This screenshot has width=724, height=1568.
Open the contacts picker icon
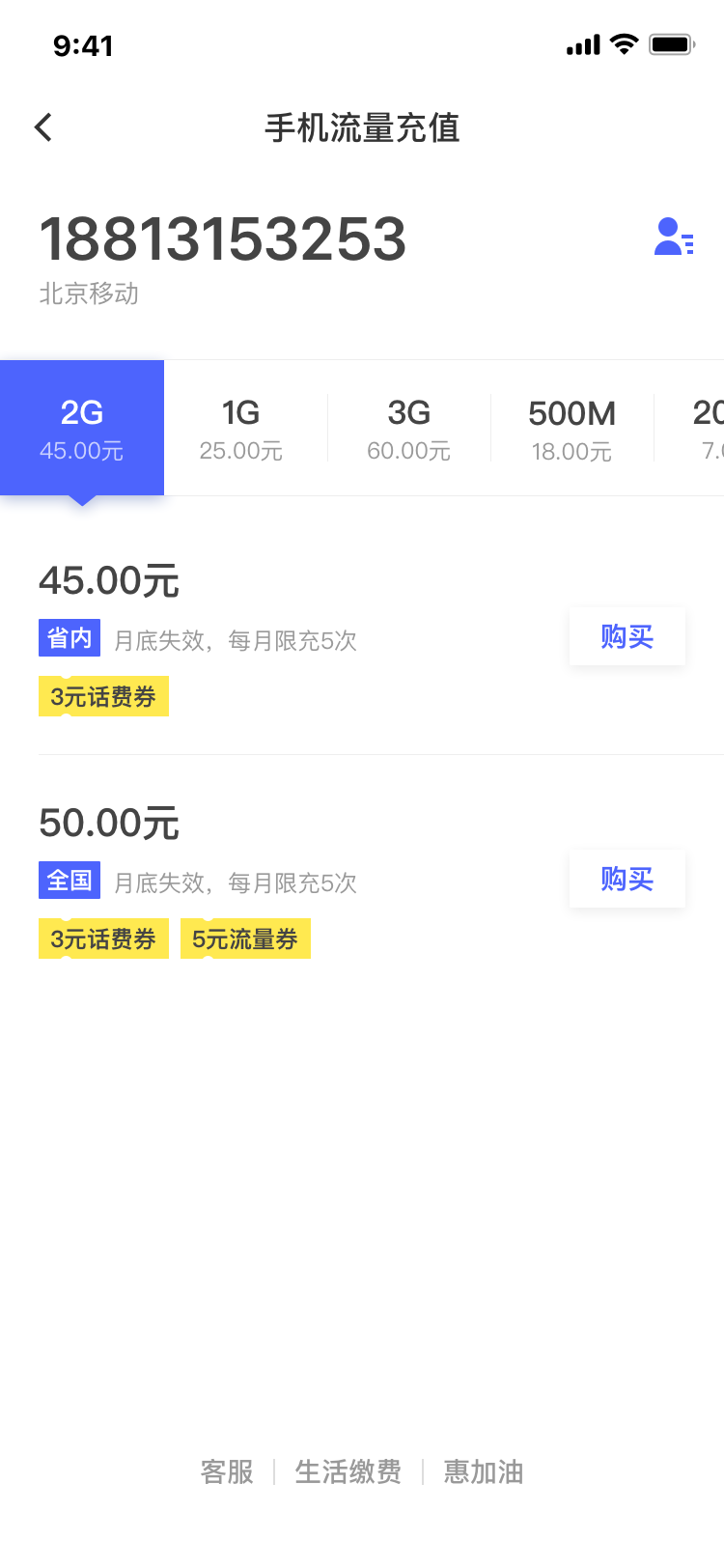point(674,237)
